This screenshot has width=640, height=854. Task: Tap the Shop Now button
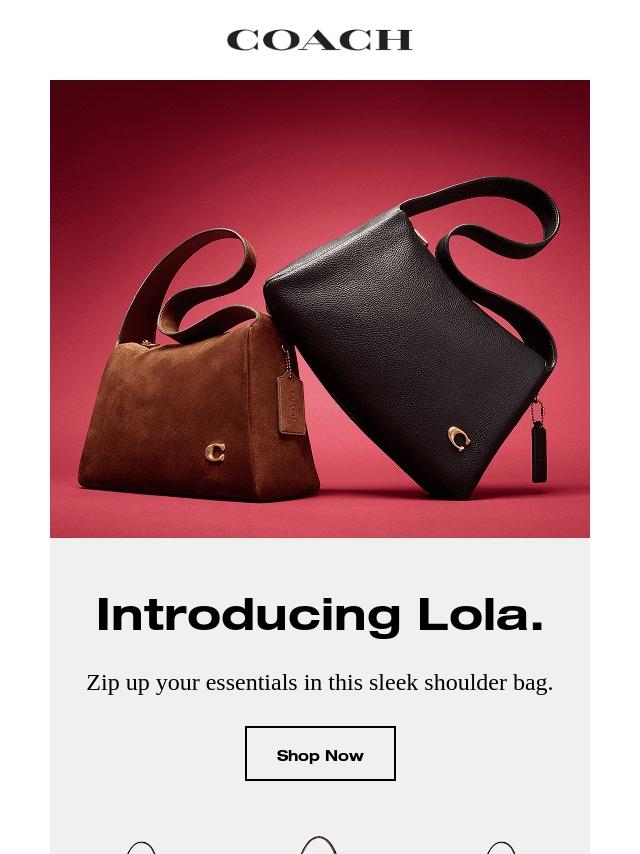(x=320, y=754)
